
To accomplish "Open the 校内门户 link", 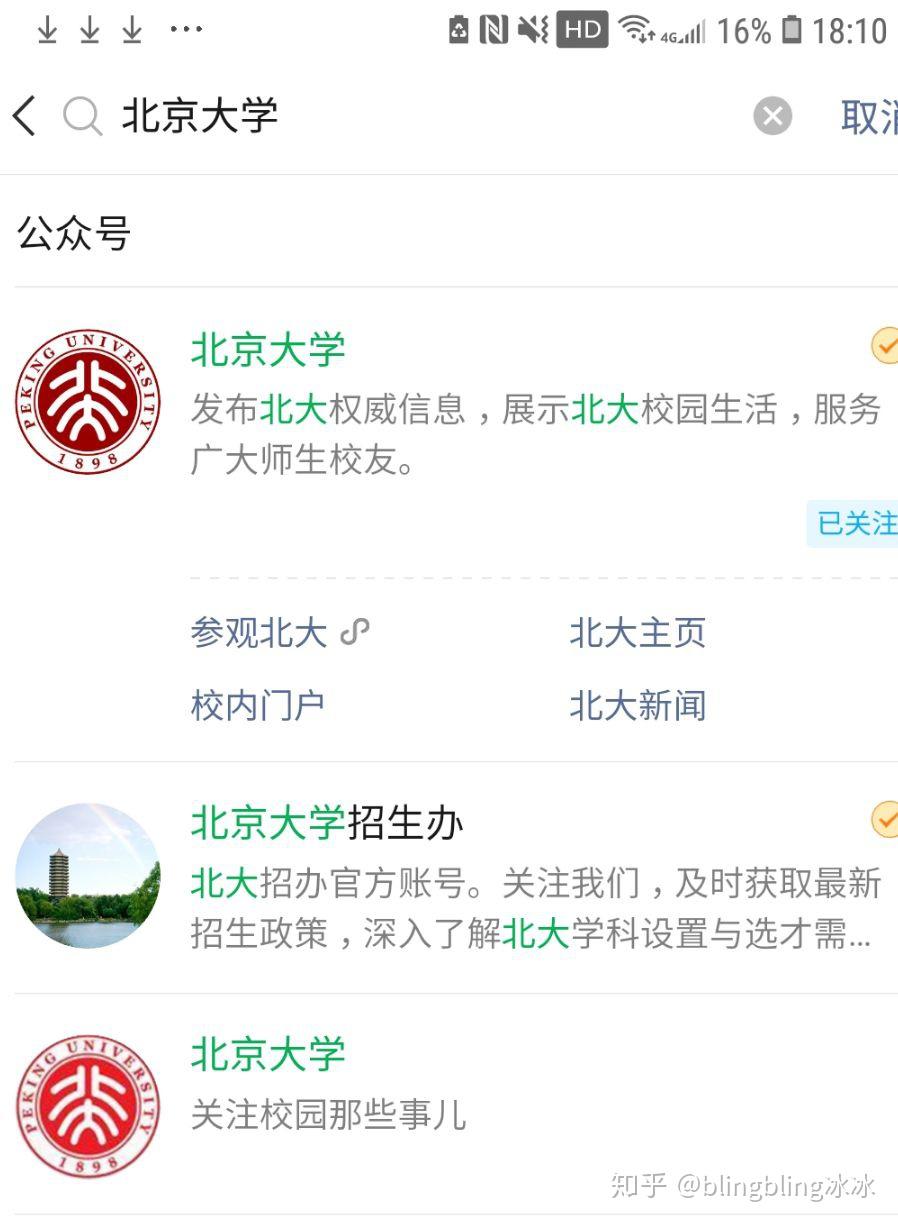I will point(257,706).
